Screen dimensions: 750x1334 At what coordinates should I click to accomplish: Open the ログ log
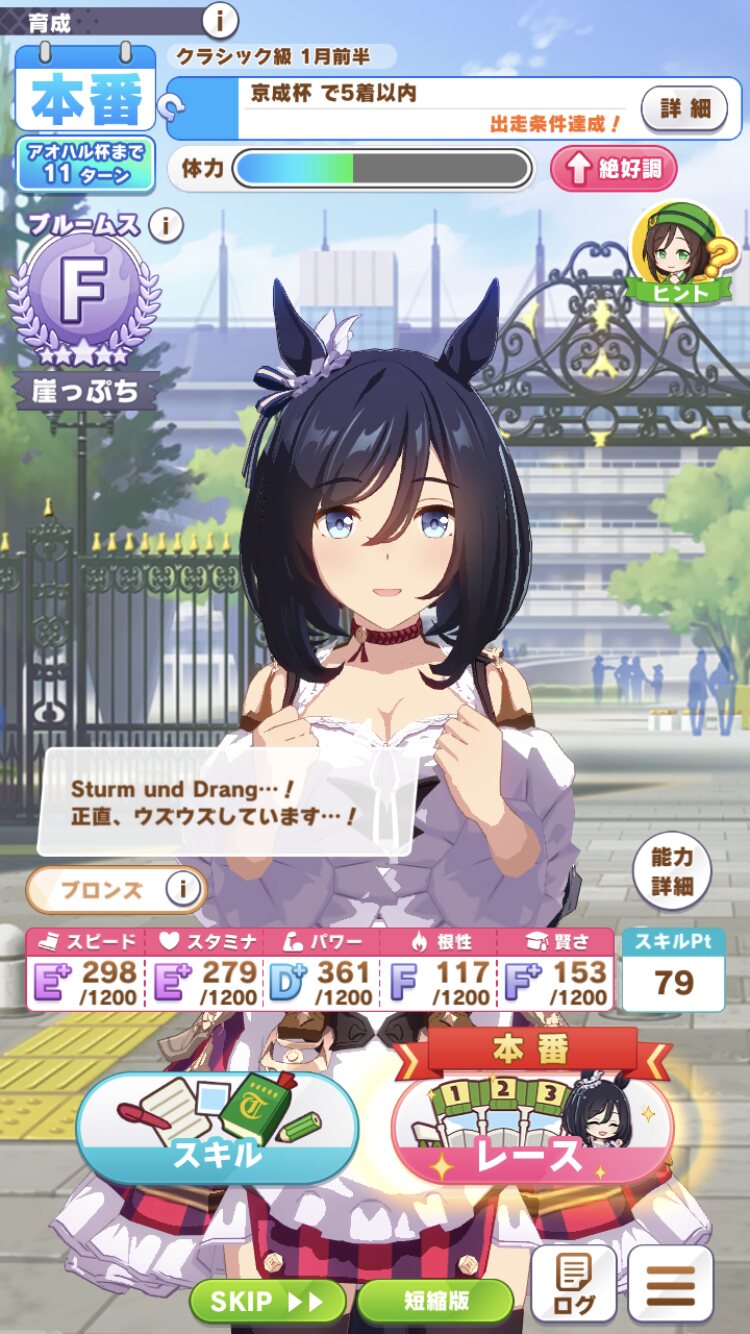coord(573,1284)
